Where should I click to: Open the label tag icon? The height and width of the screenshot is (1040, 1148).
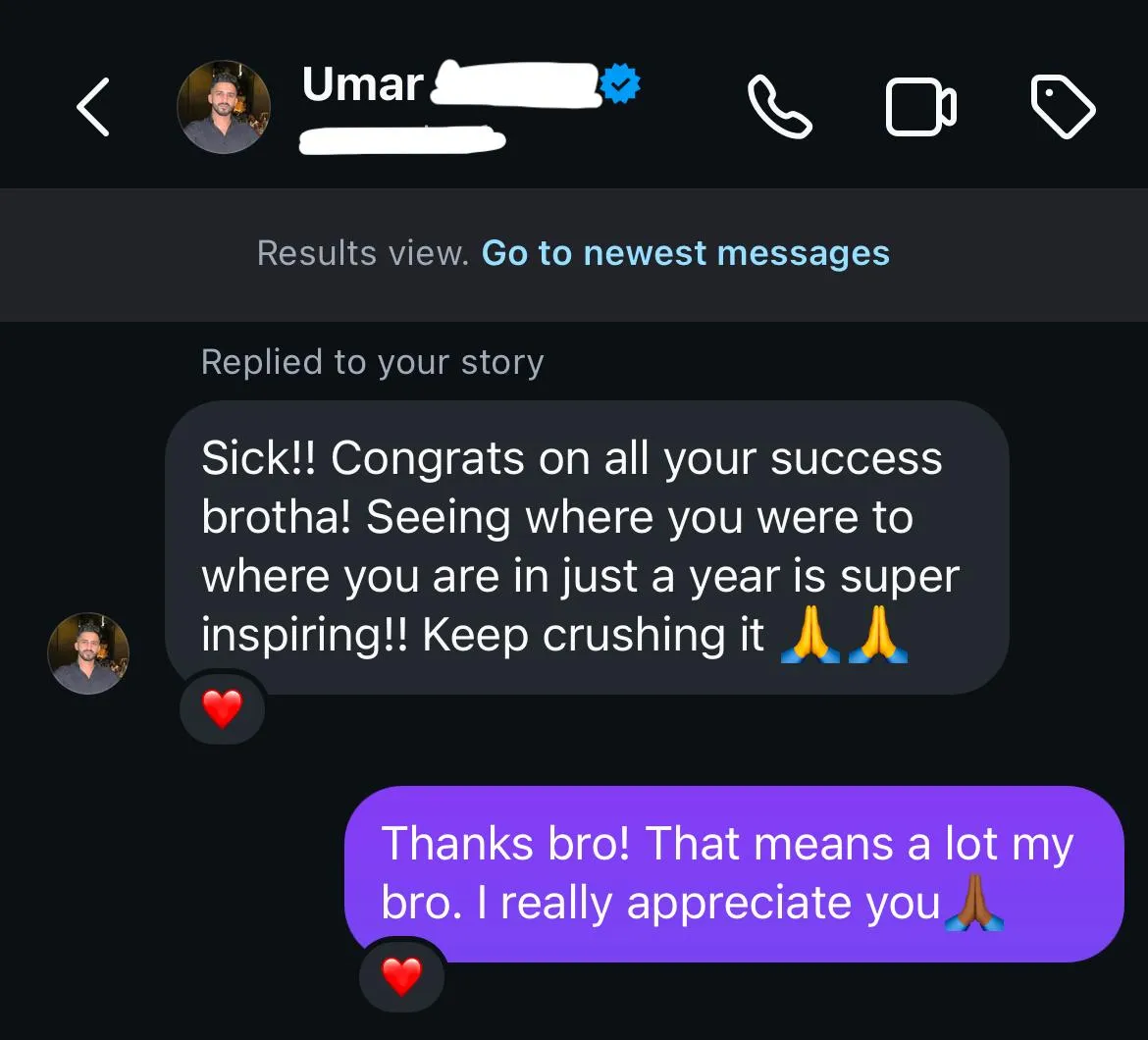(1064, 107)
